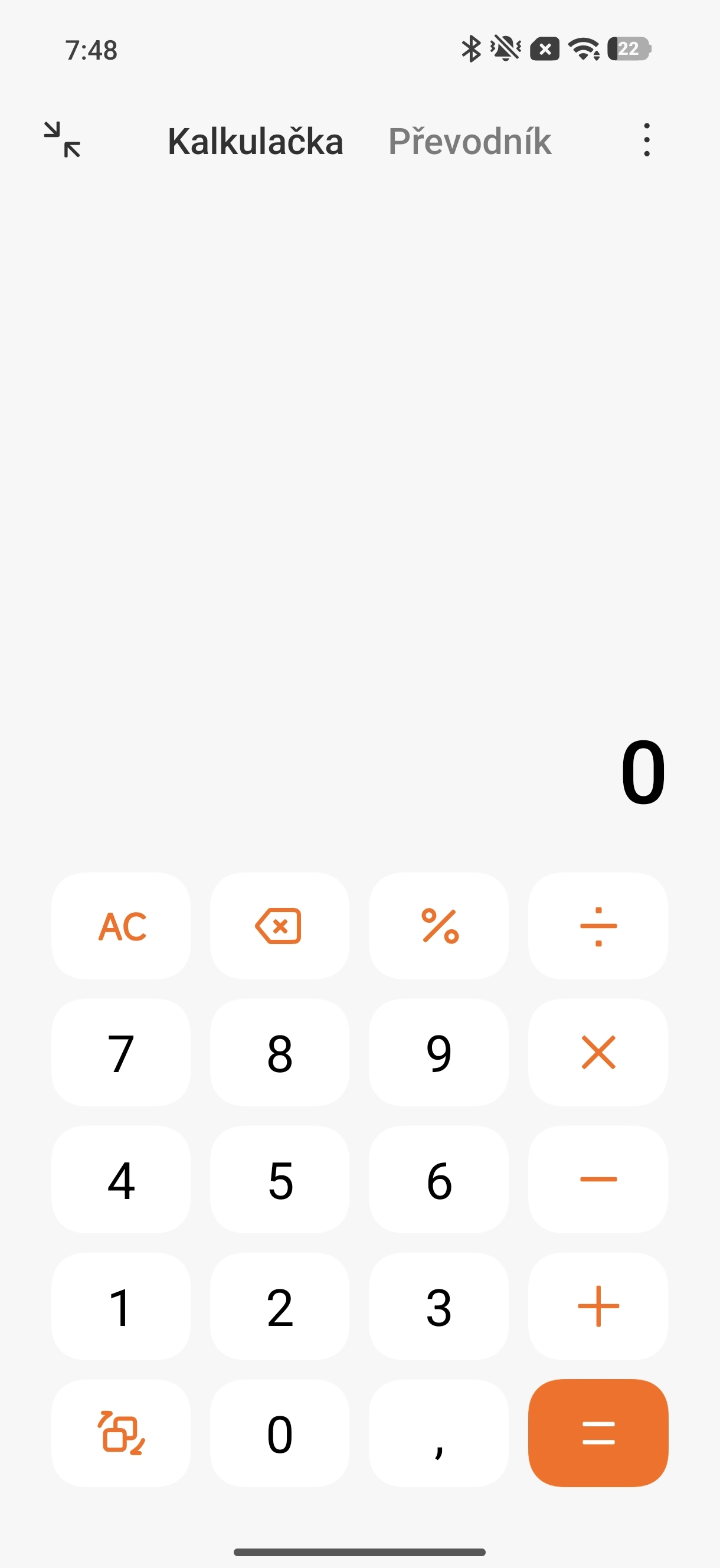Switch to the Převodník tab
The image size is (720, 1568).
470,141
